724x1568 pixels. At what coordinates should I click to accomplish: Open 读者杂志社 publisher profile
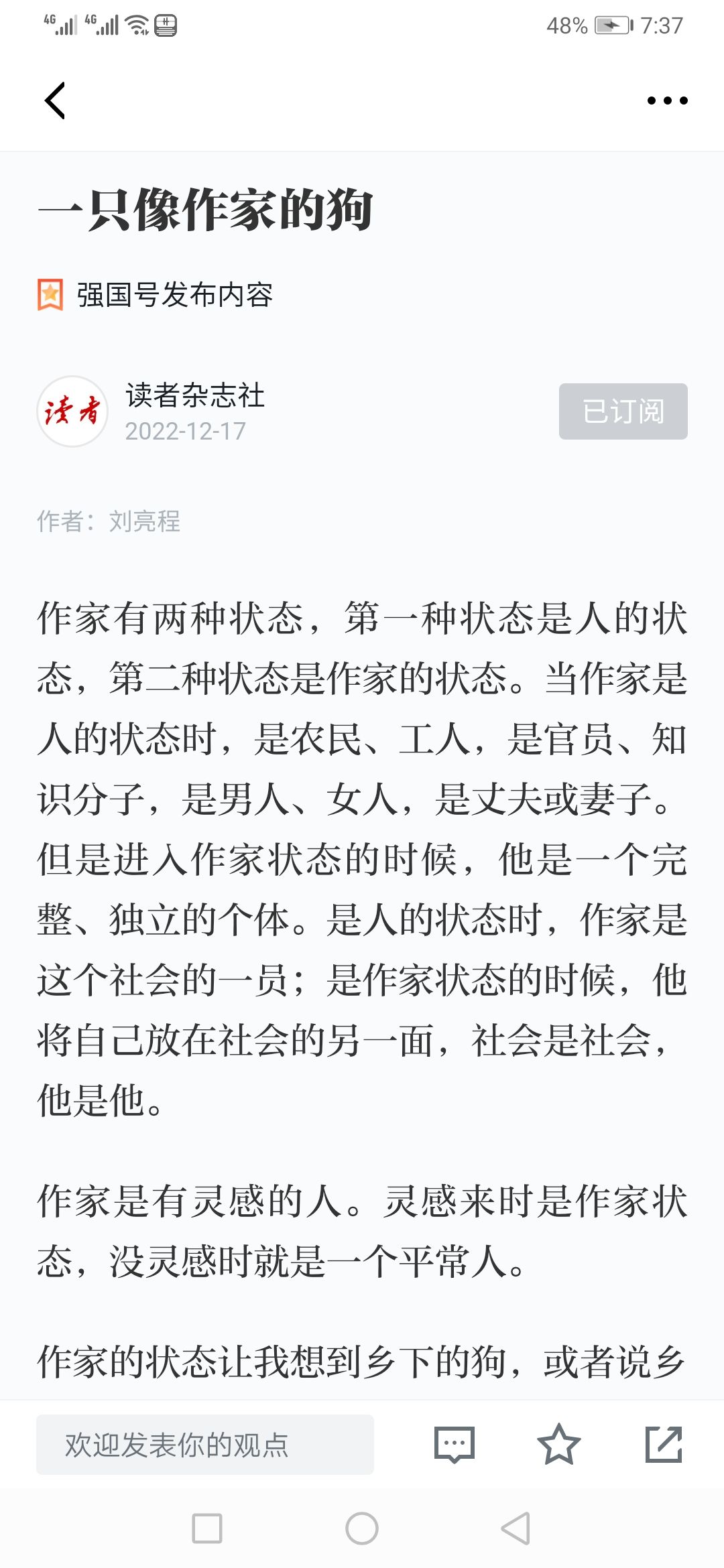pos(194,395)
